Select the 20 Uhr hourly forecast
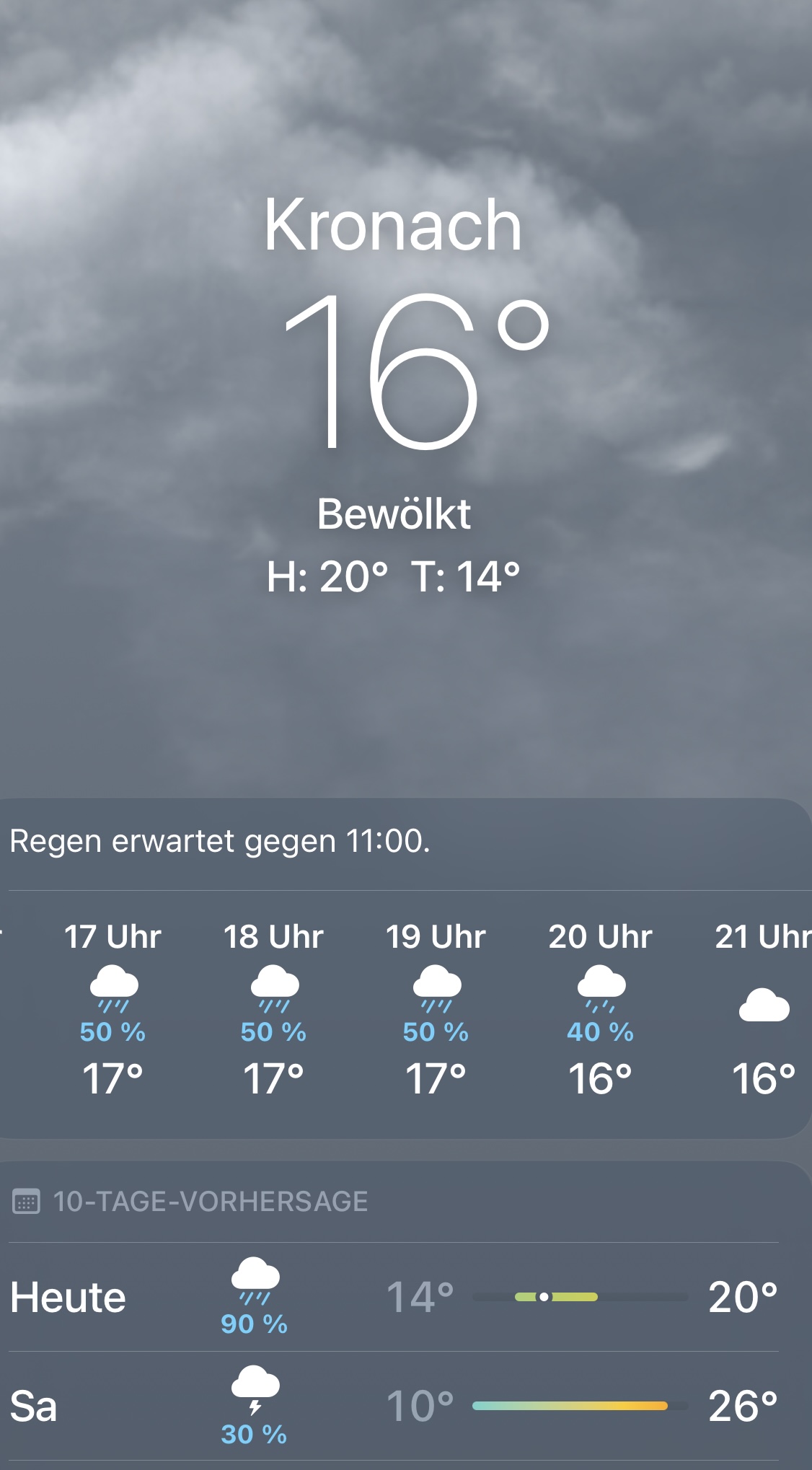 point(600,1008)
